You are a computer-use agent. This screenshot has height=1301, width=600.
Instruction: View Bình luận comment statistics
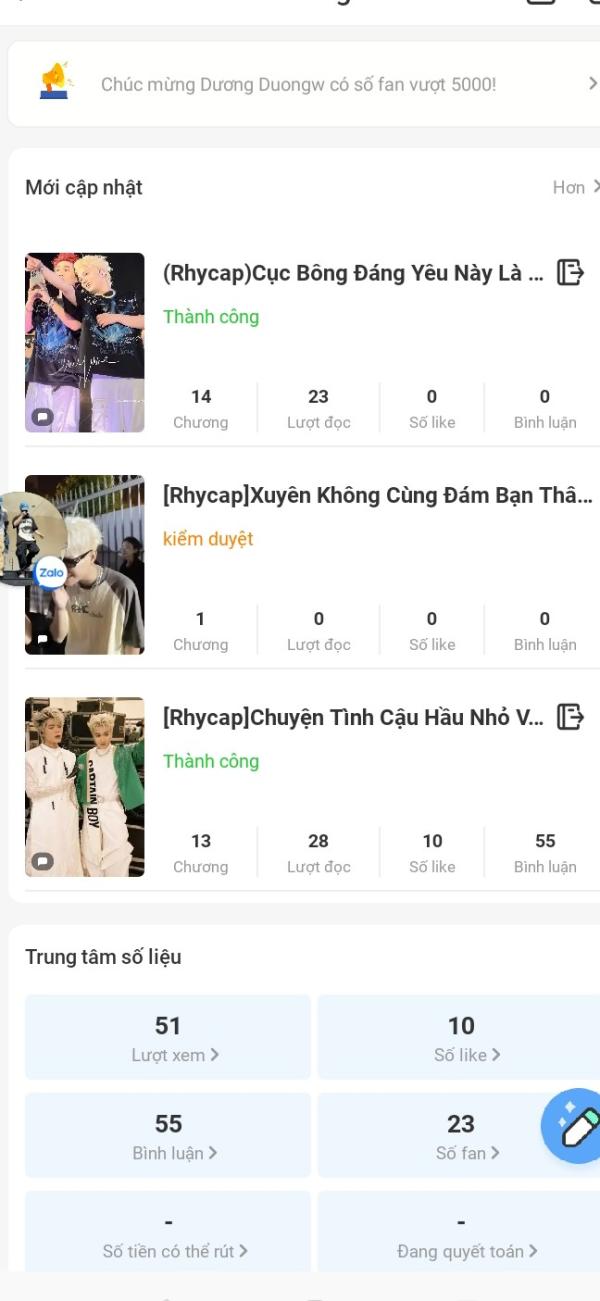click(168, 1135)
